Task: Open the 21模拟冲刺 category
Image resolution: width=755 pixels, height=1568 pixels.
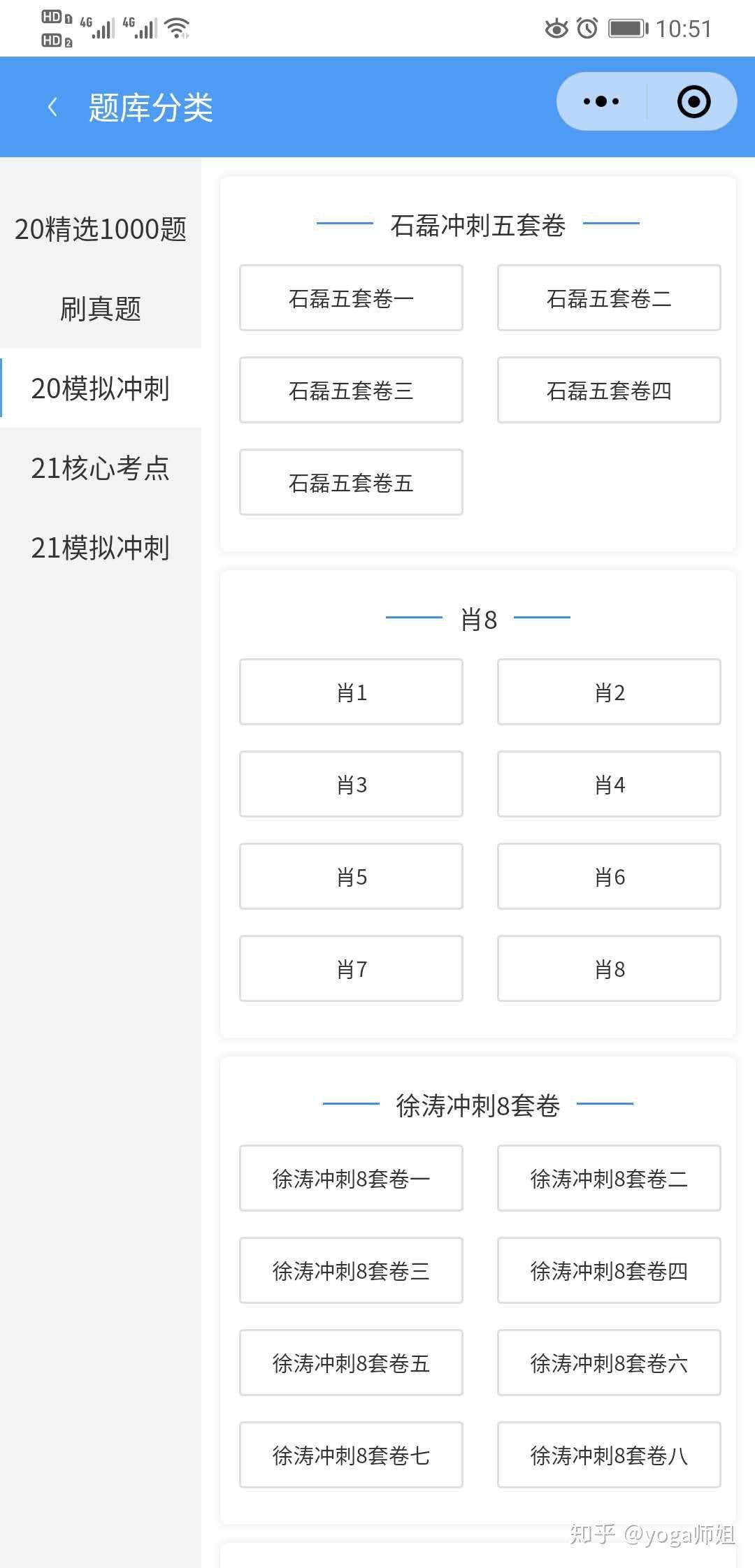Action: click(101, 548)
